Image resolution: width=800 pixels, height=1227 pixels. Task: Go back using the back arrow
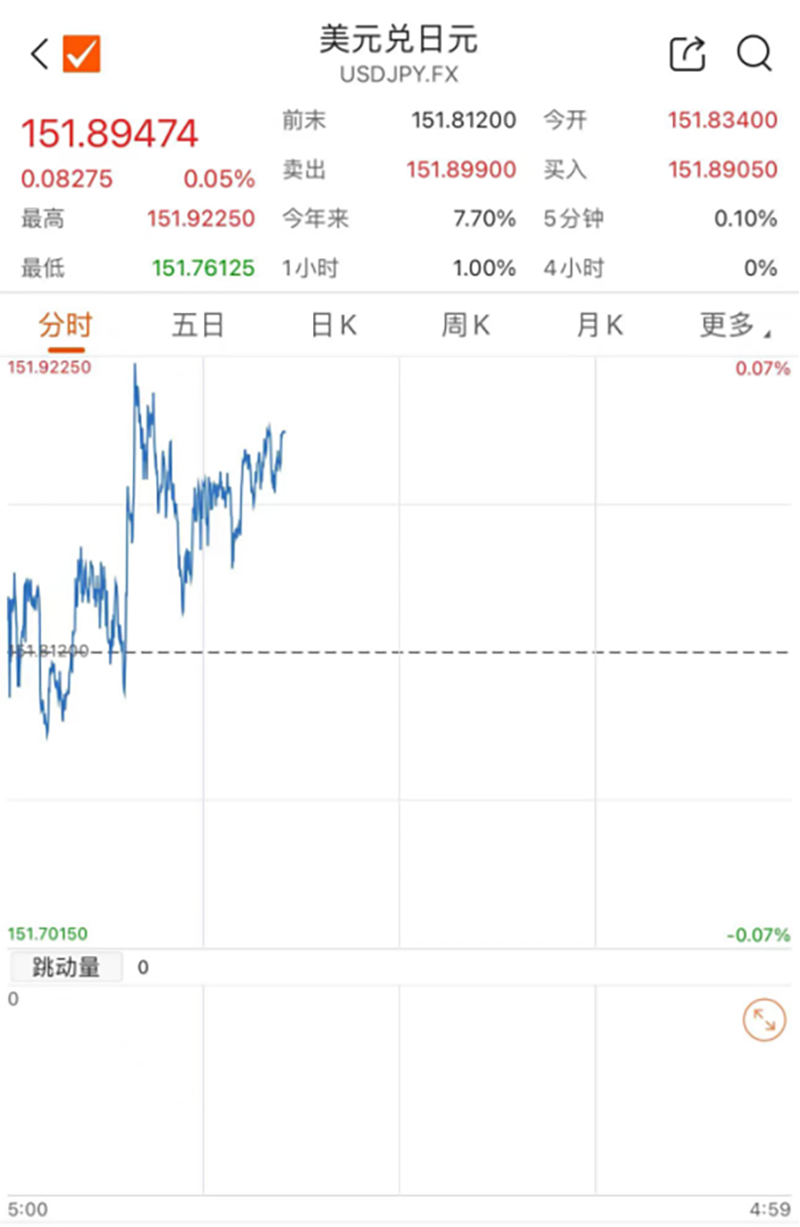(40, 54)
